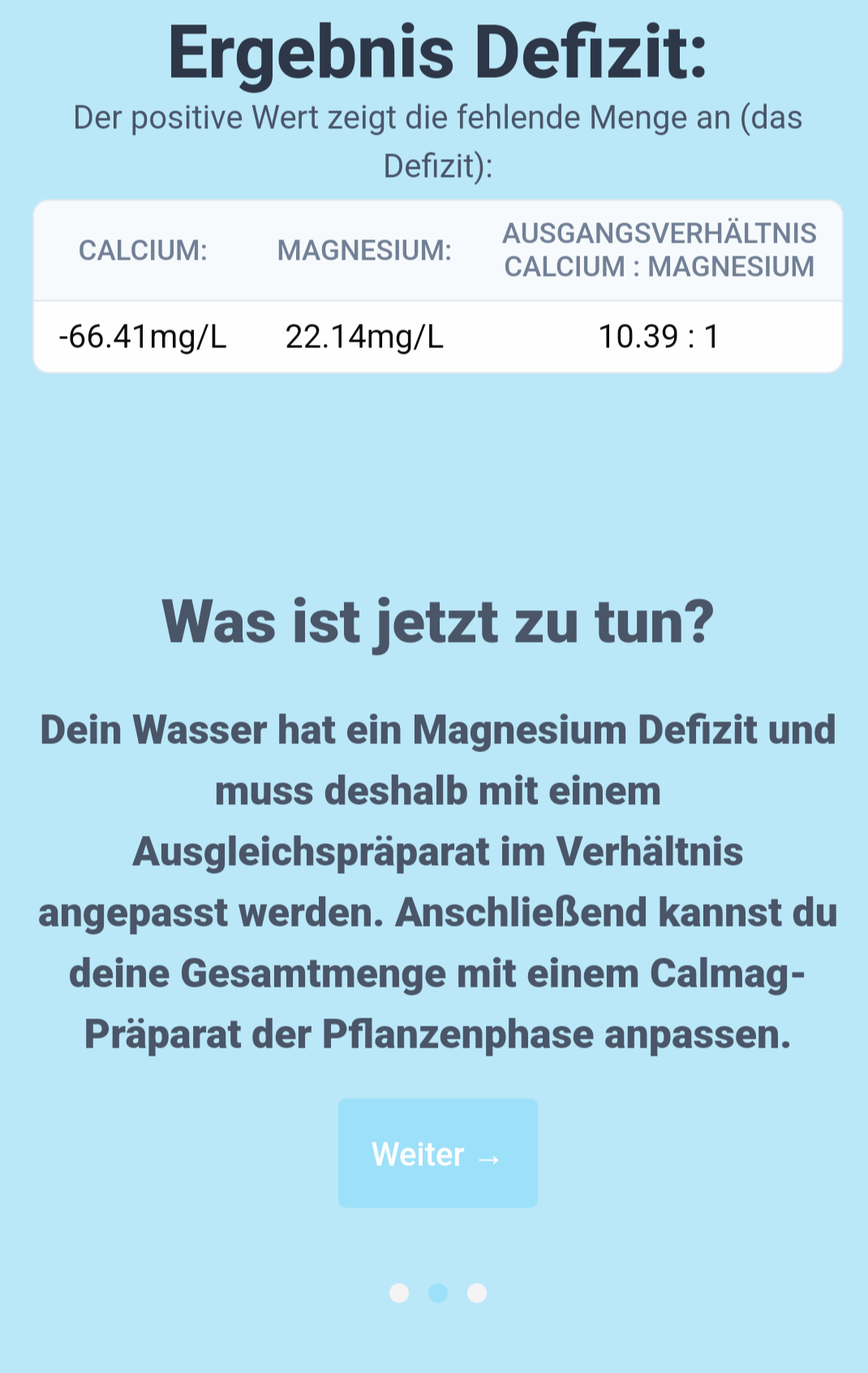Tap the Weiter button to continue
868x1373 pixels.
click(x=437, y=1153)
